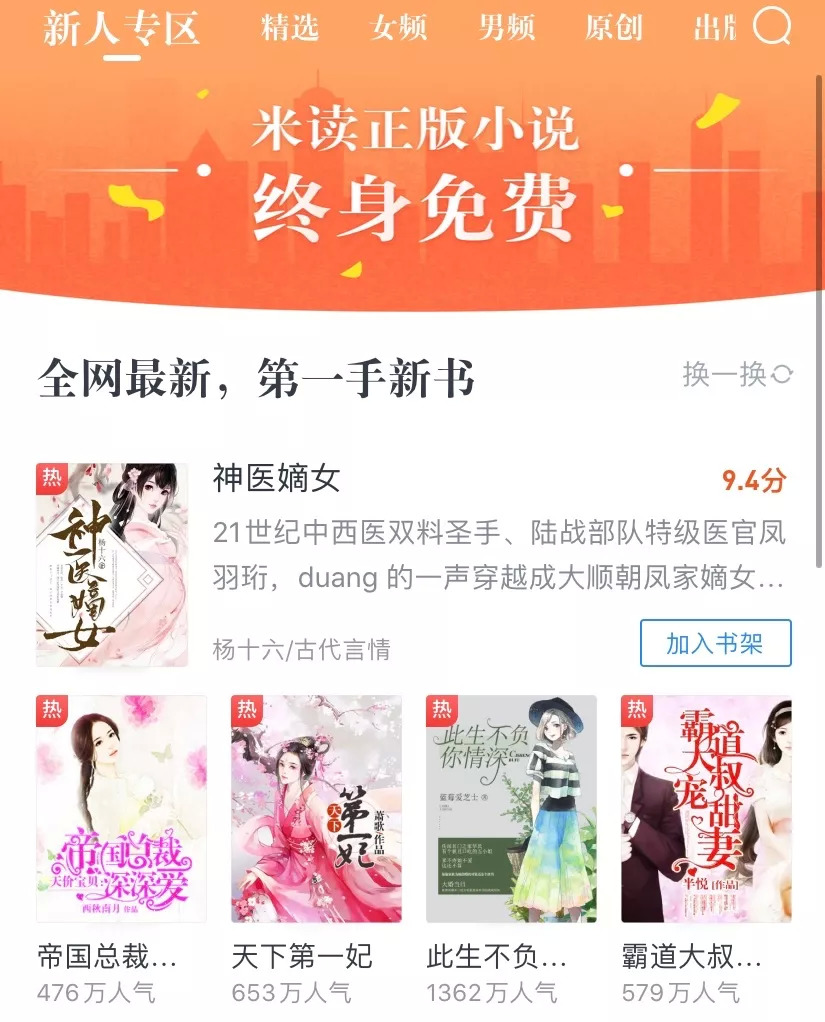Add 神医嫡女 to the bookshelf

[x=715, y=643]
